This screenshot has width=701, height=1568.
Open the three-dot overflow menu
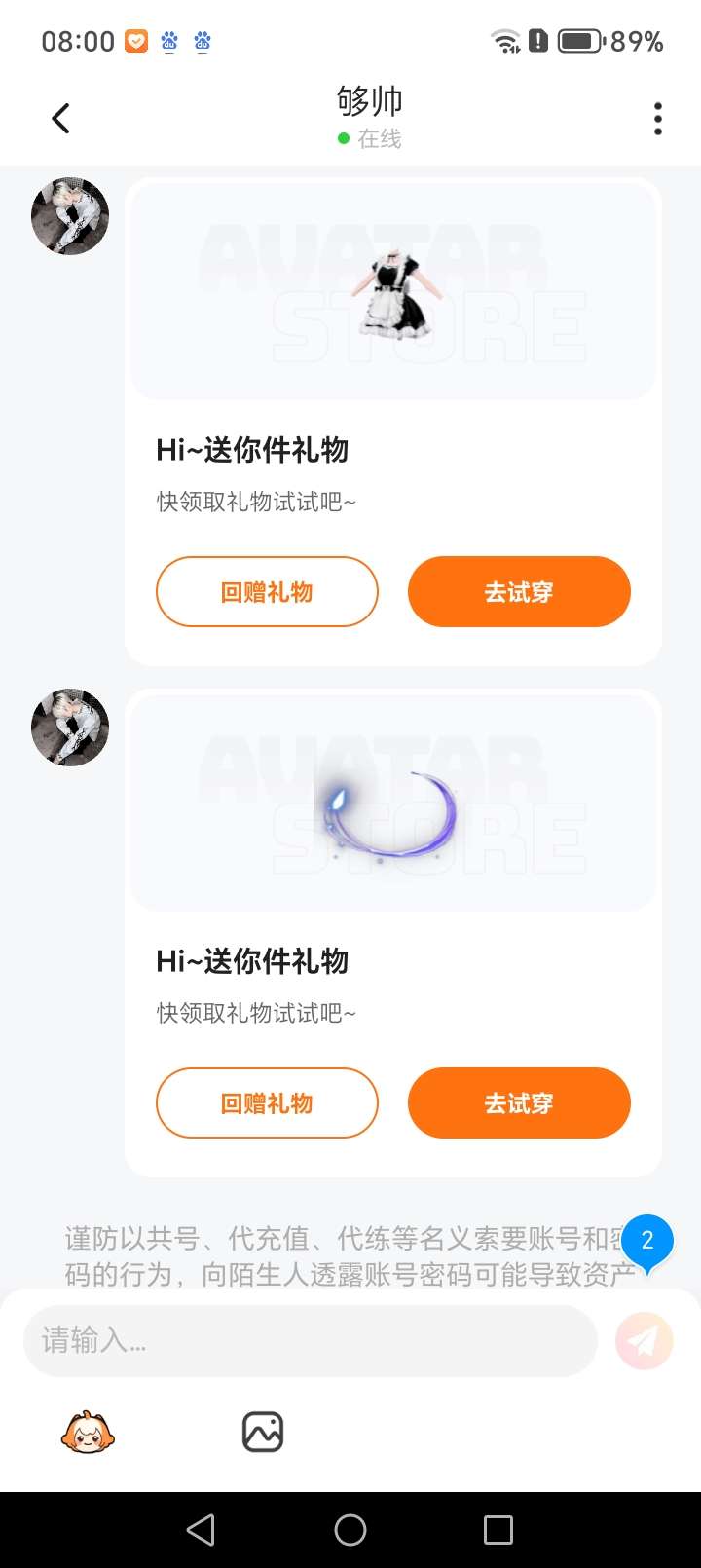tap(658, 119)
